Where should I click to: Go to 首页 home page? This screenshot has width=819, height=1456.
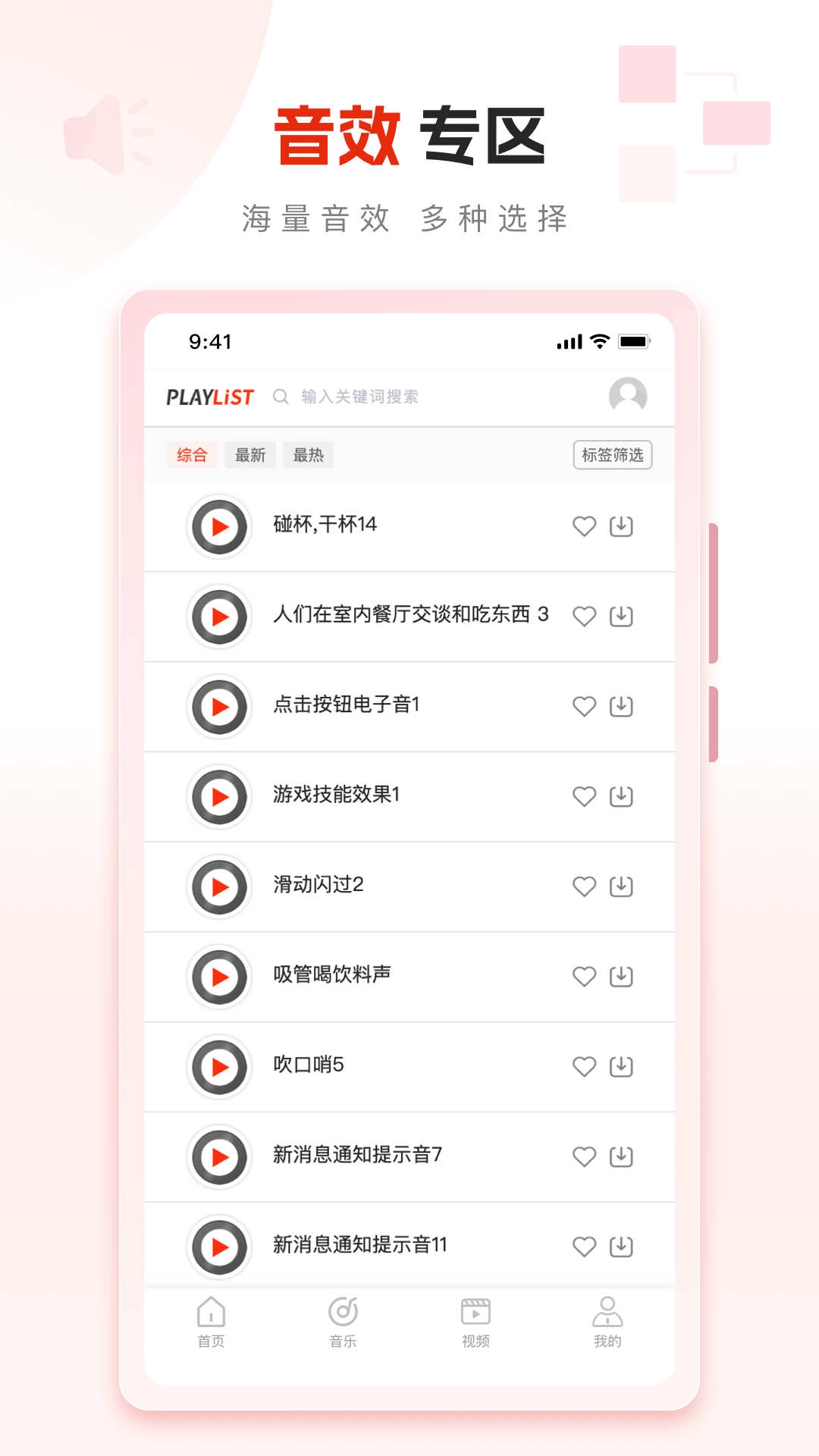(x=211, y=1322)
